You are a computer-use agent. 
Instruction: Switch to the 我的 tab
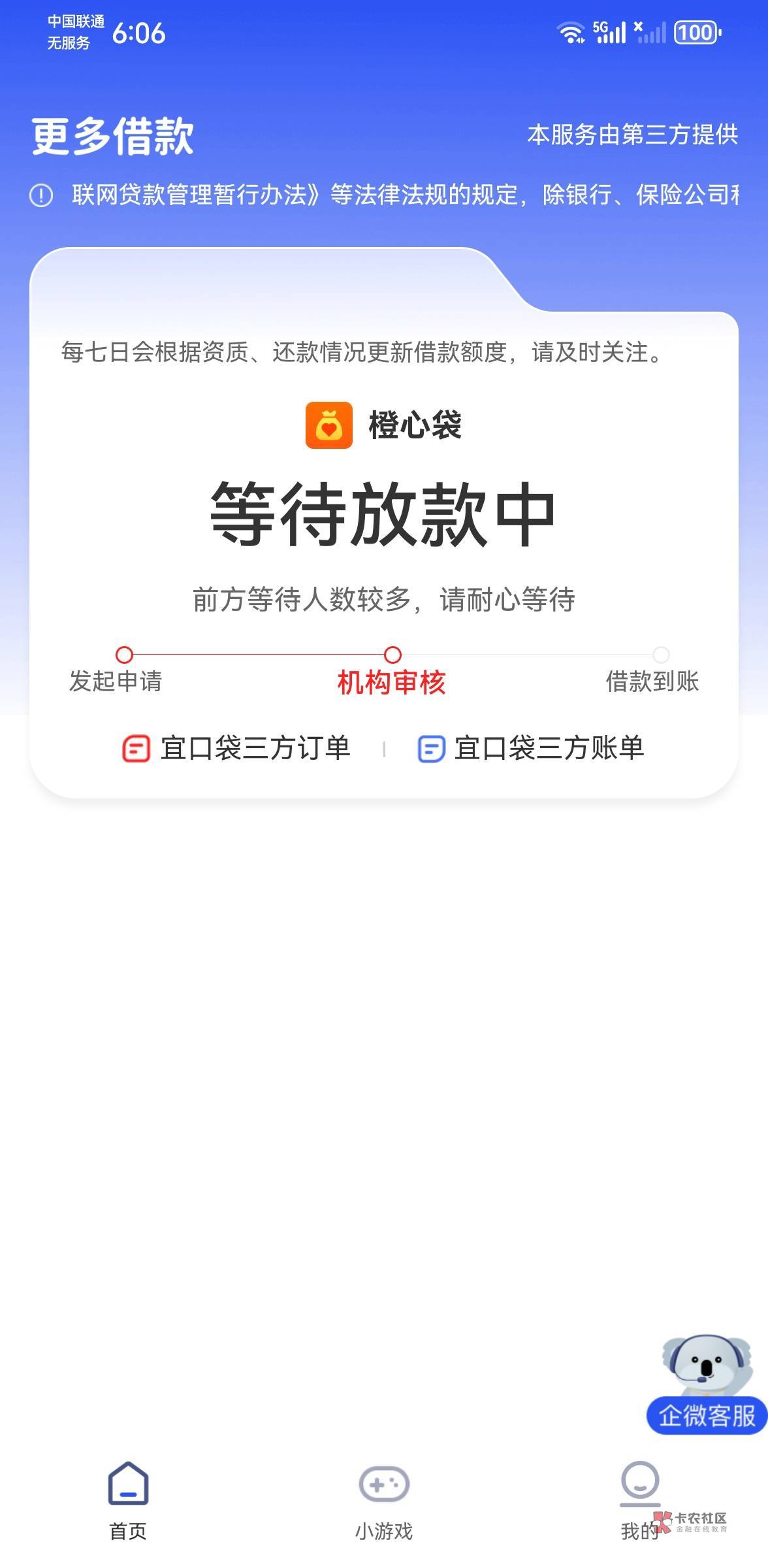click(x=640, y=1501)
